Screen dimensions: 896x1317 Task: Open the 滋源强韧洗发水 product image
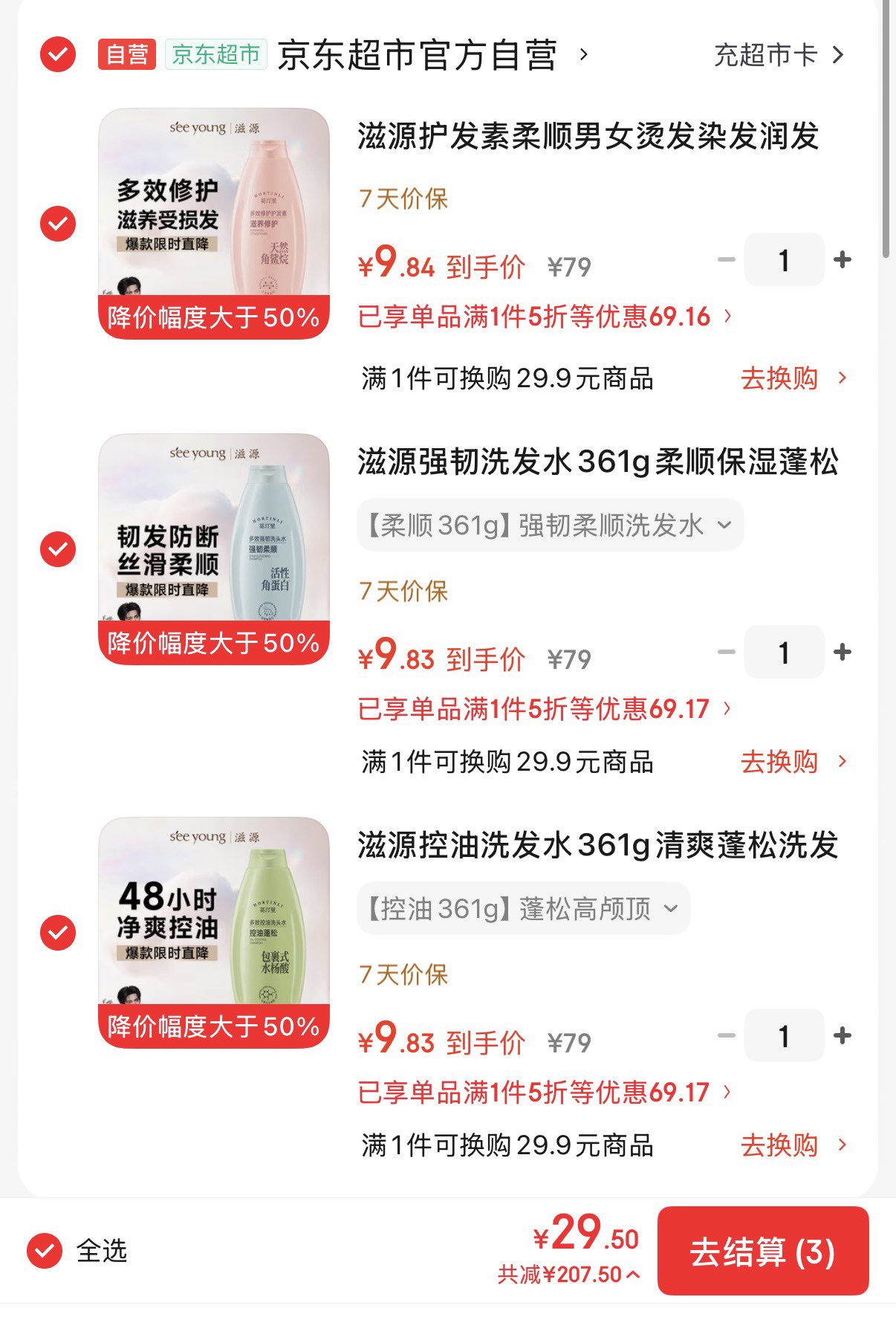(x=214, y=549)
